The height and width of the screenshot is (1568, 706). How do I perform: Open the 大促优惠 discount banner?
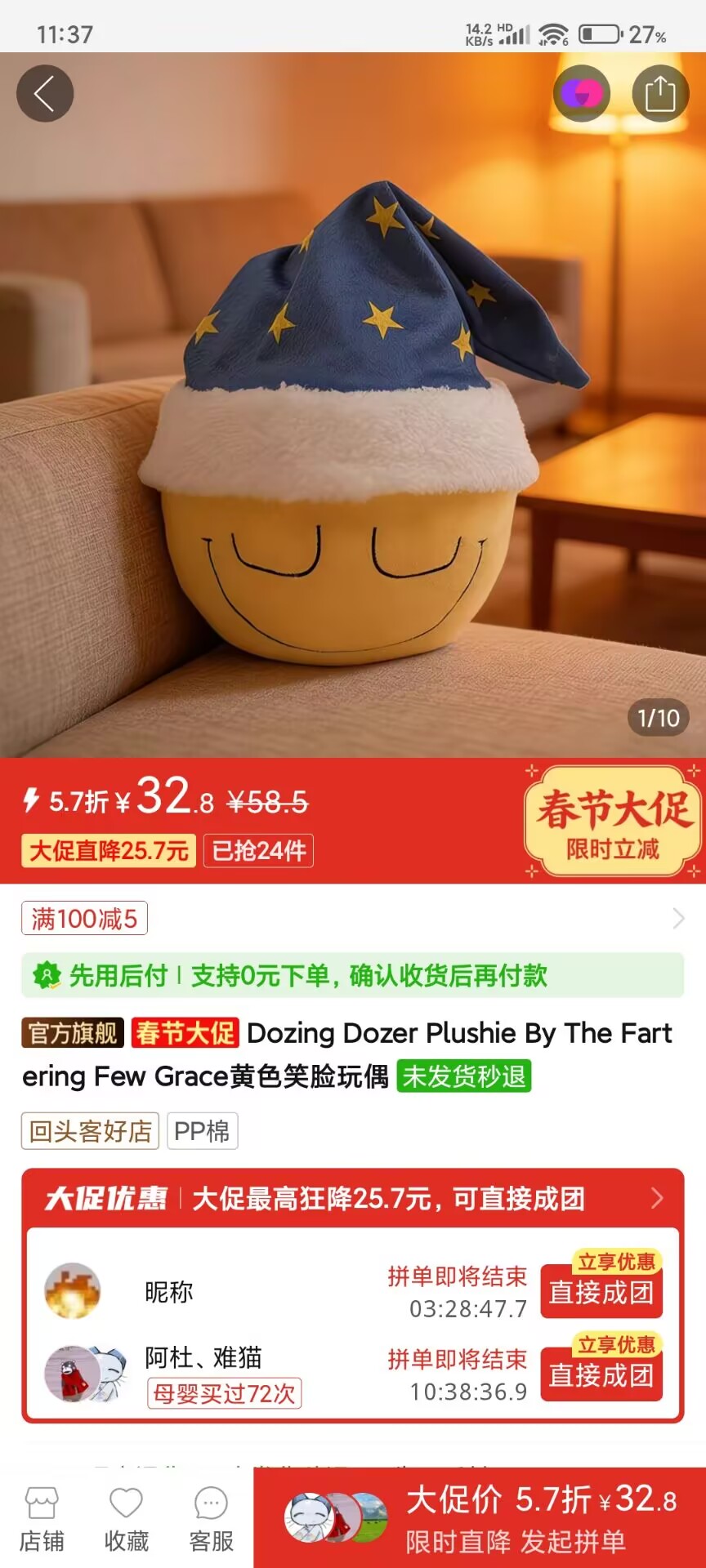click(x=351, y=1198)
